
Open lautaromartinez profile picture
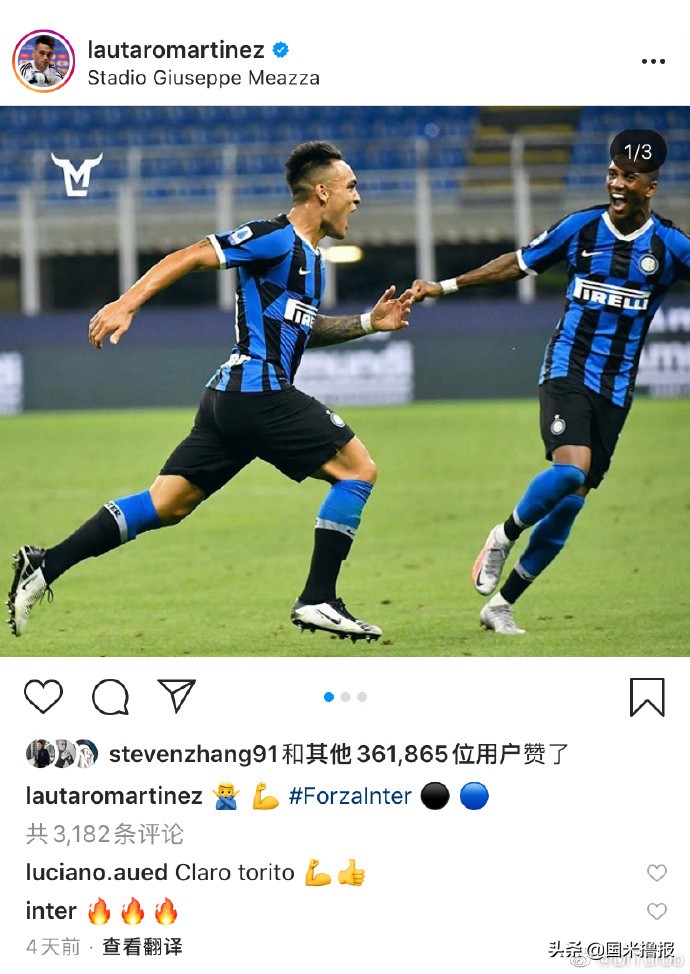coord(43,61)
